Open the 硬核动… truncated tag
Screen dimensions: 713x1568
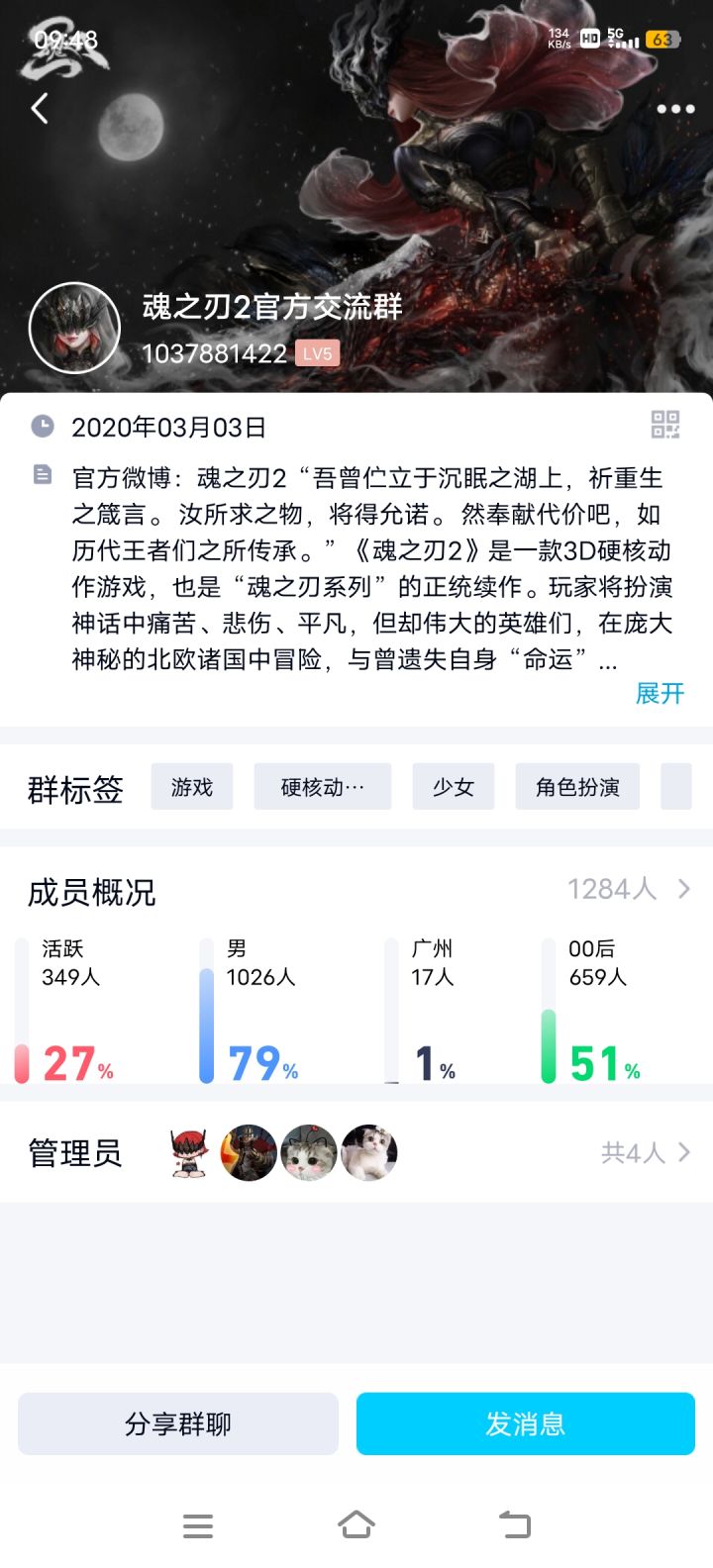tap(324, 787)
